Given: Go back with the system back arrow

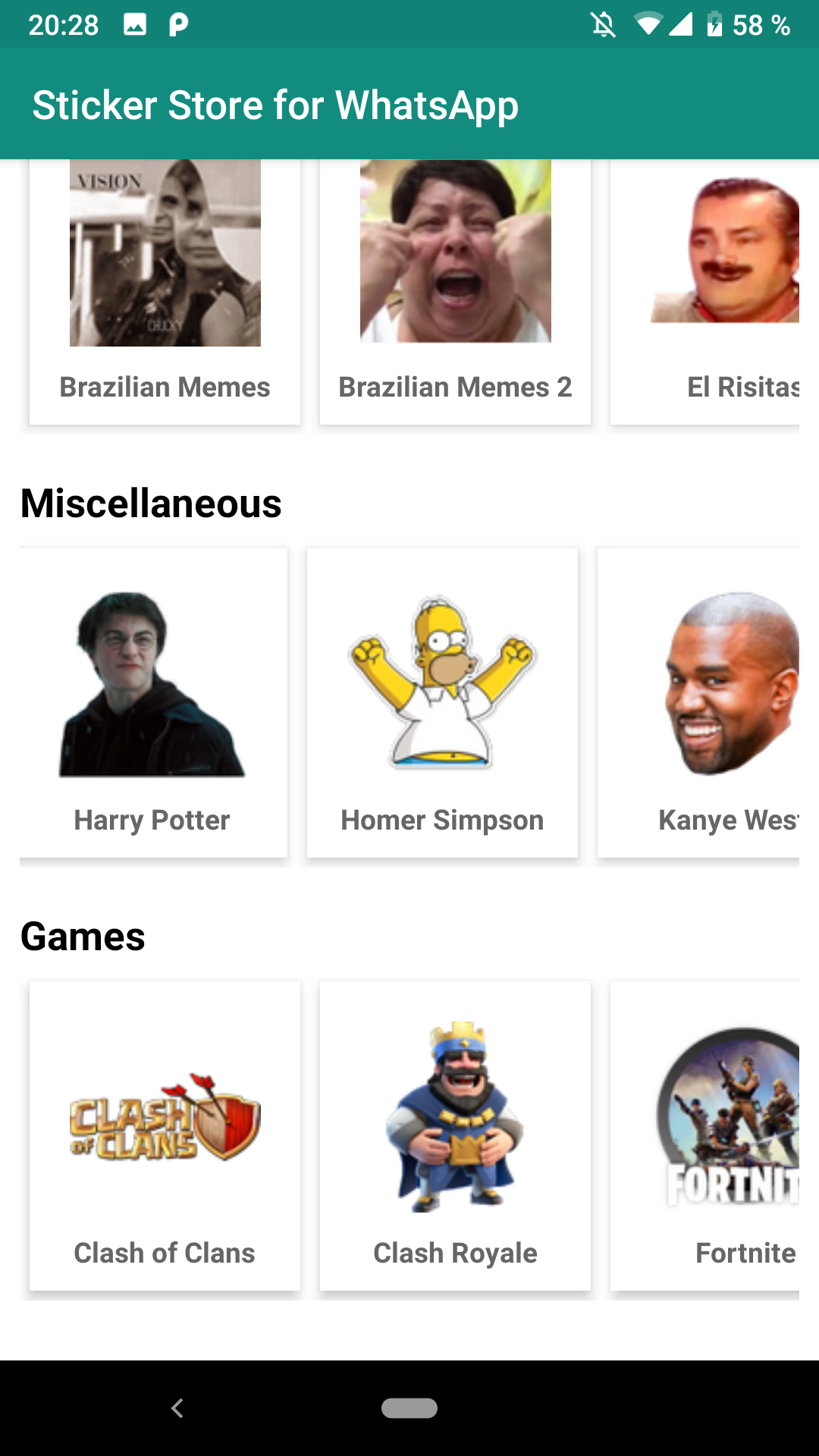Looking at the screenshot, I should pos(177,1408).
